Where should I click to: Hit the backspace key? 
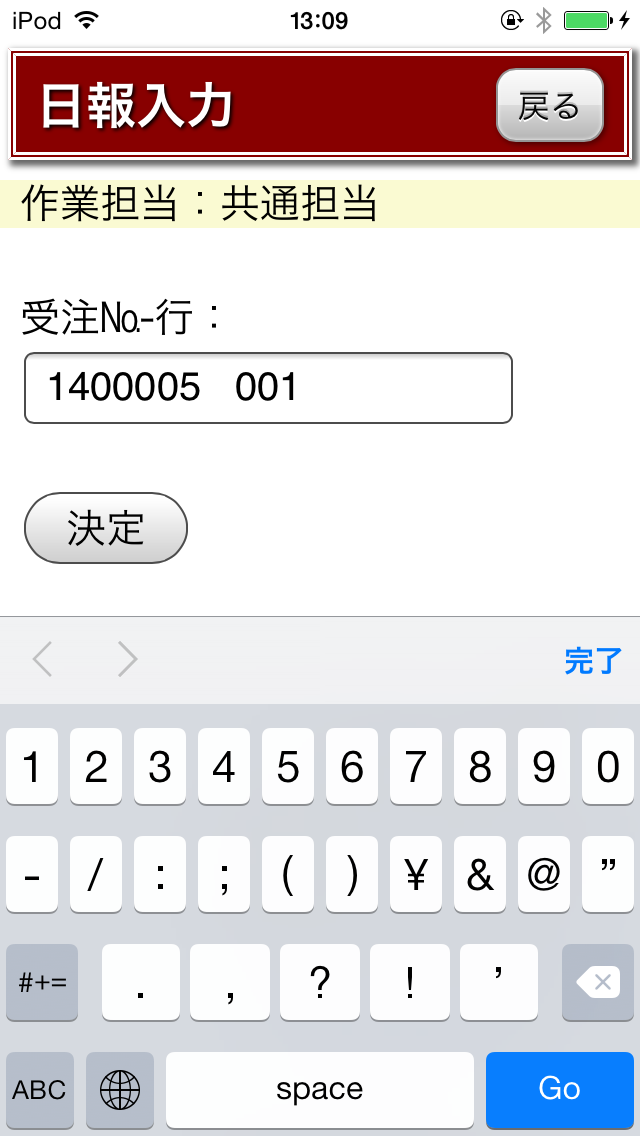[x=598, y=982]
